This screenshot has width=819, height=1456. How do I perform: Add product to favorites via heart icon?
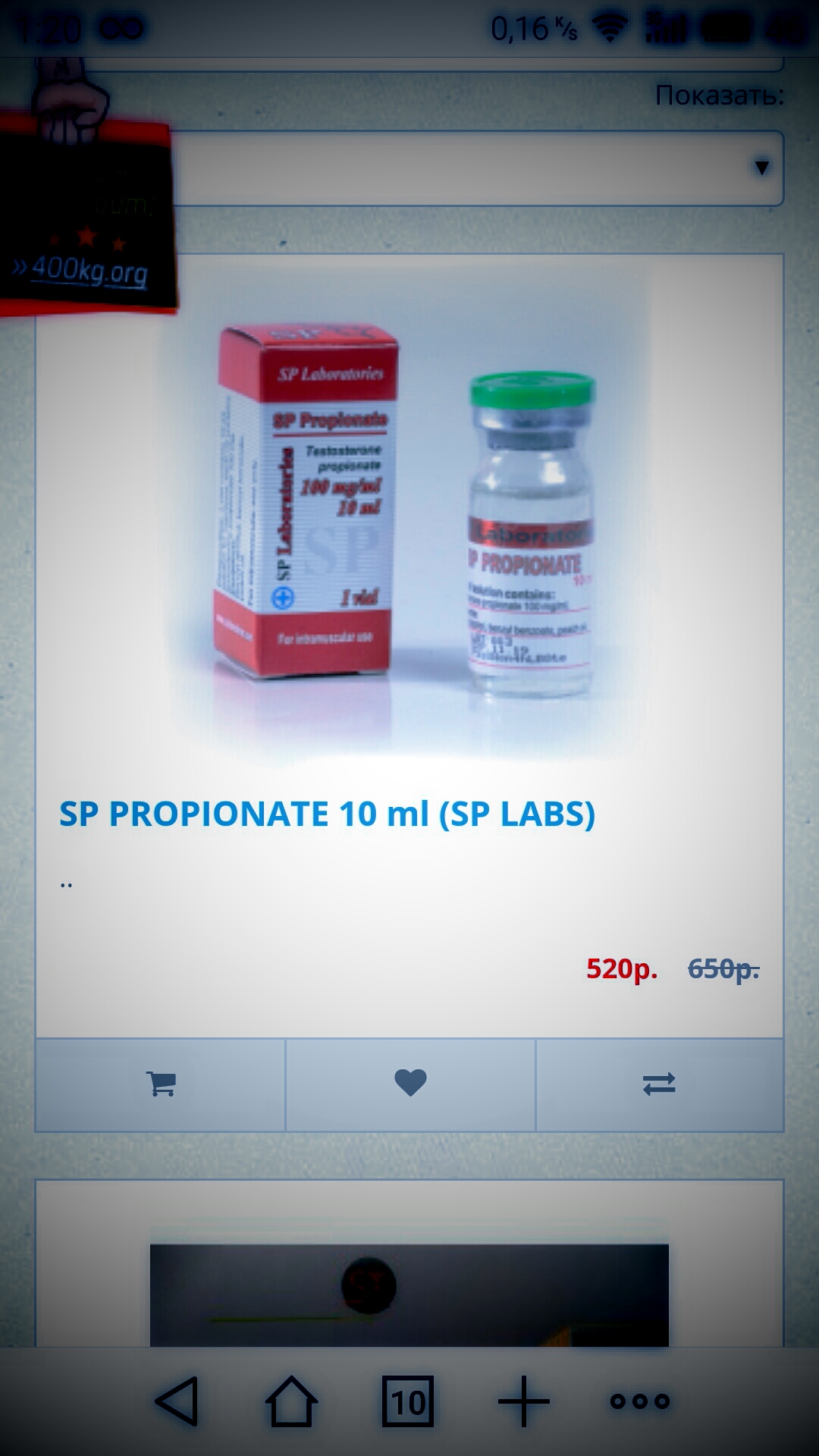pos(409,1084)
